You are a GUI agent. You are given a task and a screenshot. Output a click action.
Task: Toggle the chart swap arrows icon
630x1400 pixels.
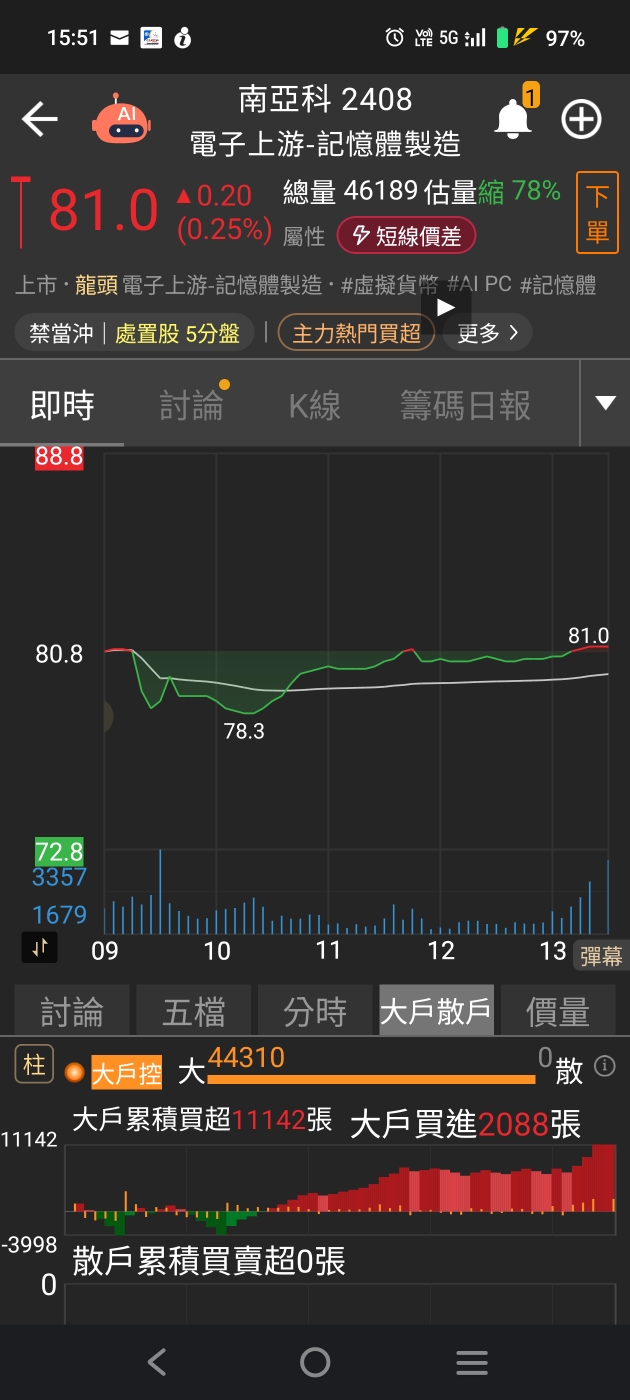[40, 947]
